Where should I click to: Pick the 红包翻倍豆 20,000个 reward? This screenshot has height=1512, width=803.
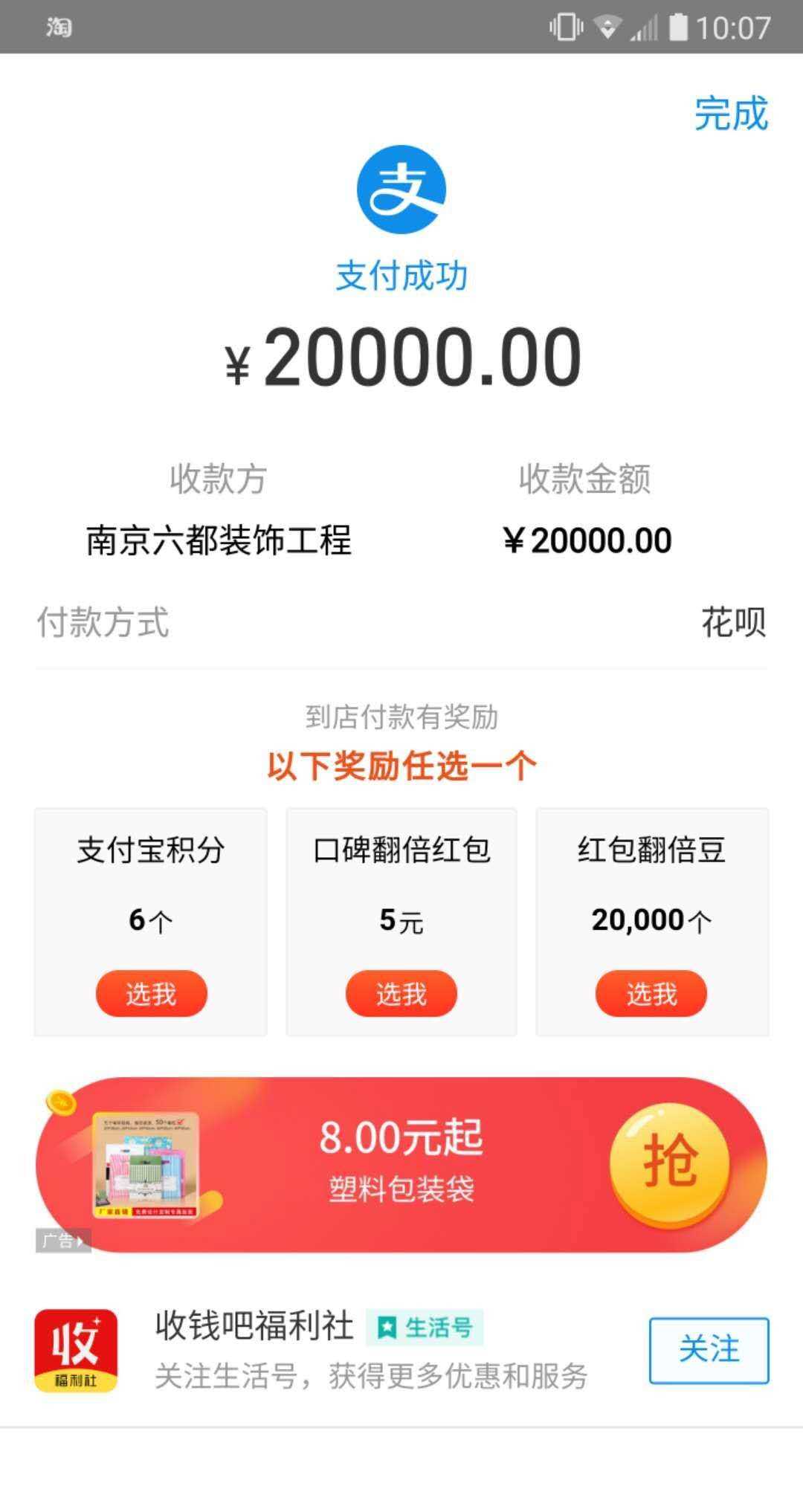pyautogui.click(x=651, y=993)
